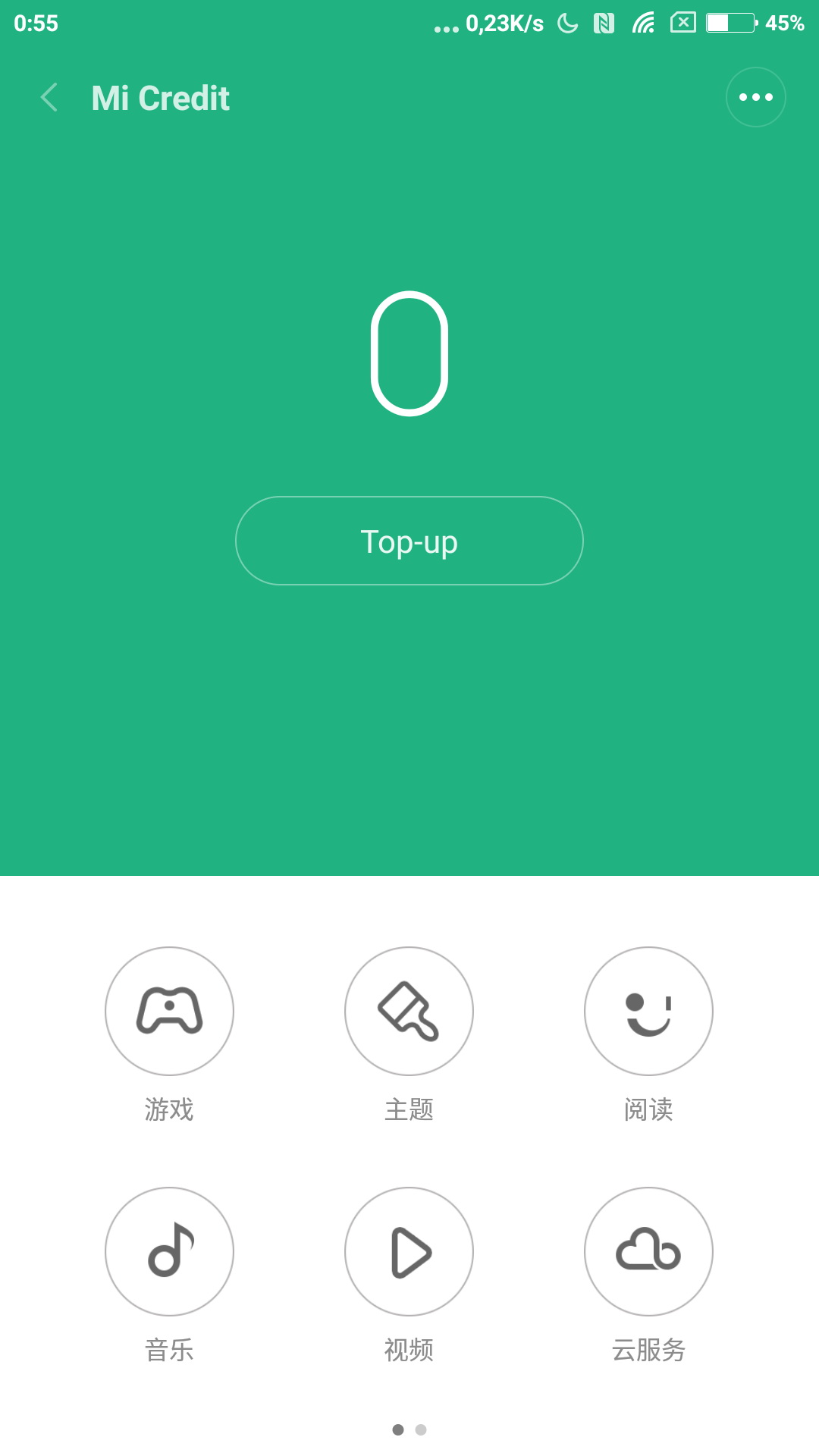Open the 视频 video category
The width and height of the screenshot is (819, 1456).
(x=409, y=1251)
